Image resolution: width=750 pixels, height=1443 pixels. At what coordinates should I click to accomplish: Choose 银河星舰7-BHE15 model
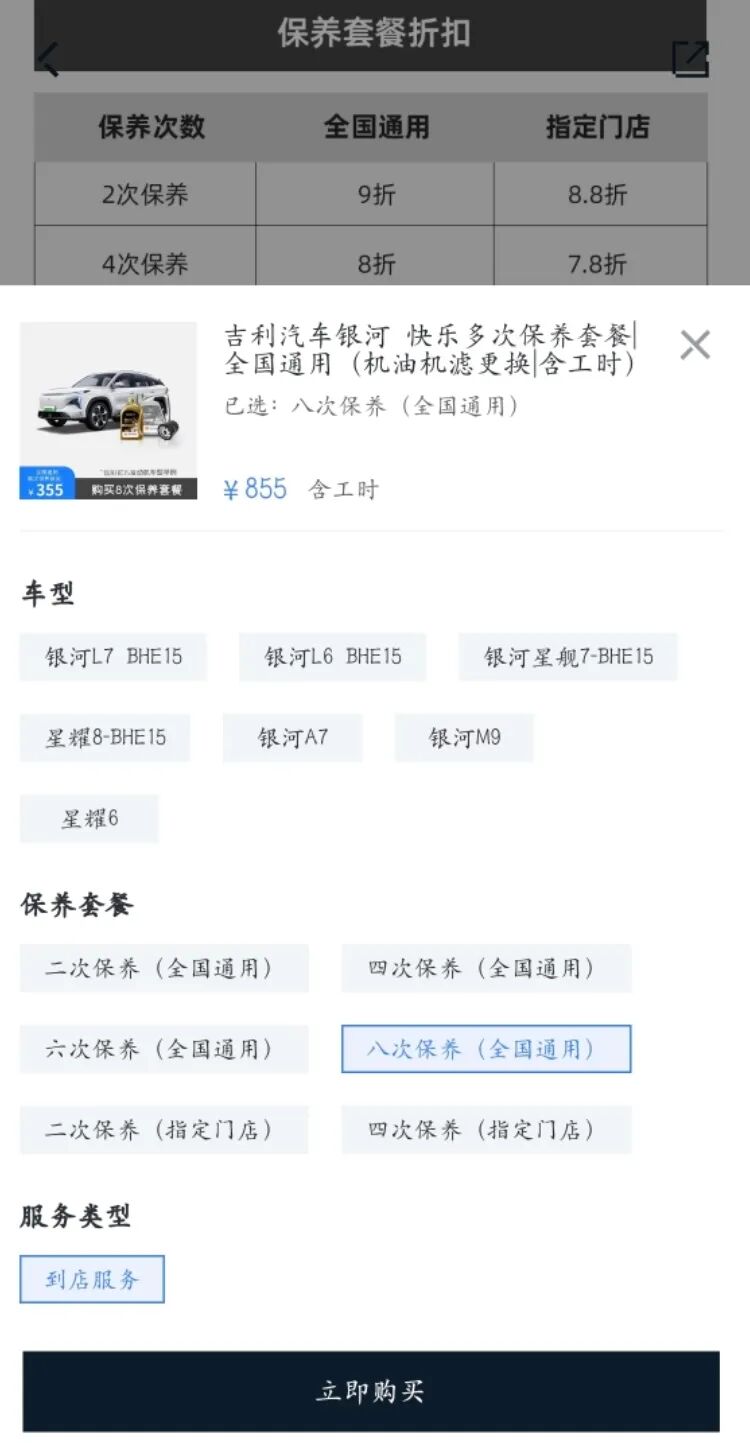coord(568,657)
